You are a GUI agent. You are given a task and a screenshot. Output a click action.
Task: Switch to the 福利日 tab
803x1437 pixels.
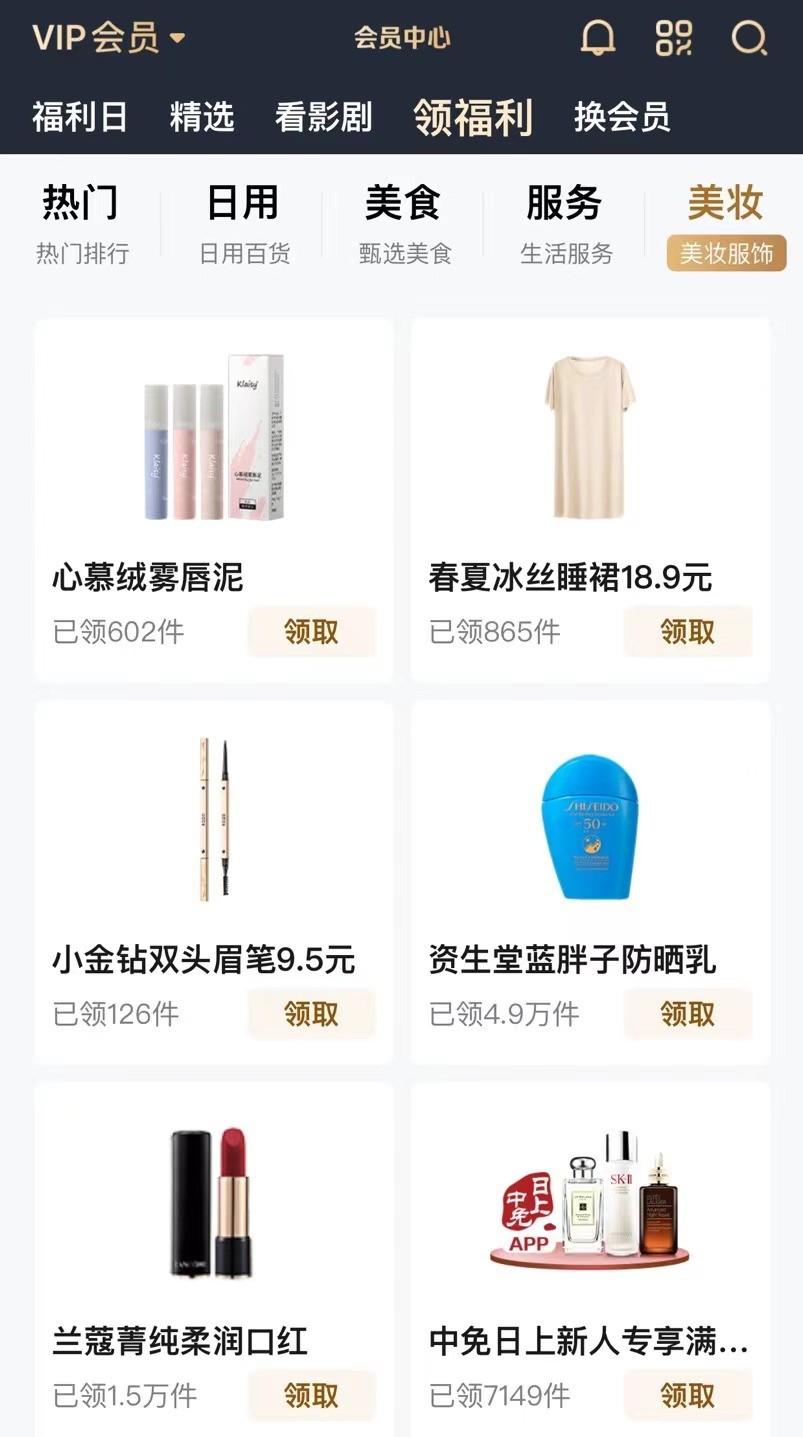80,117
